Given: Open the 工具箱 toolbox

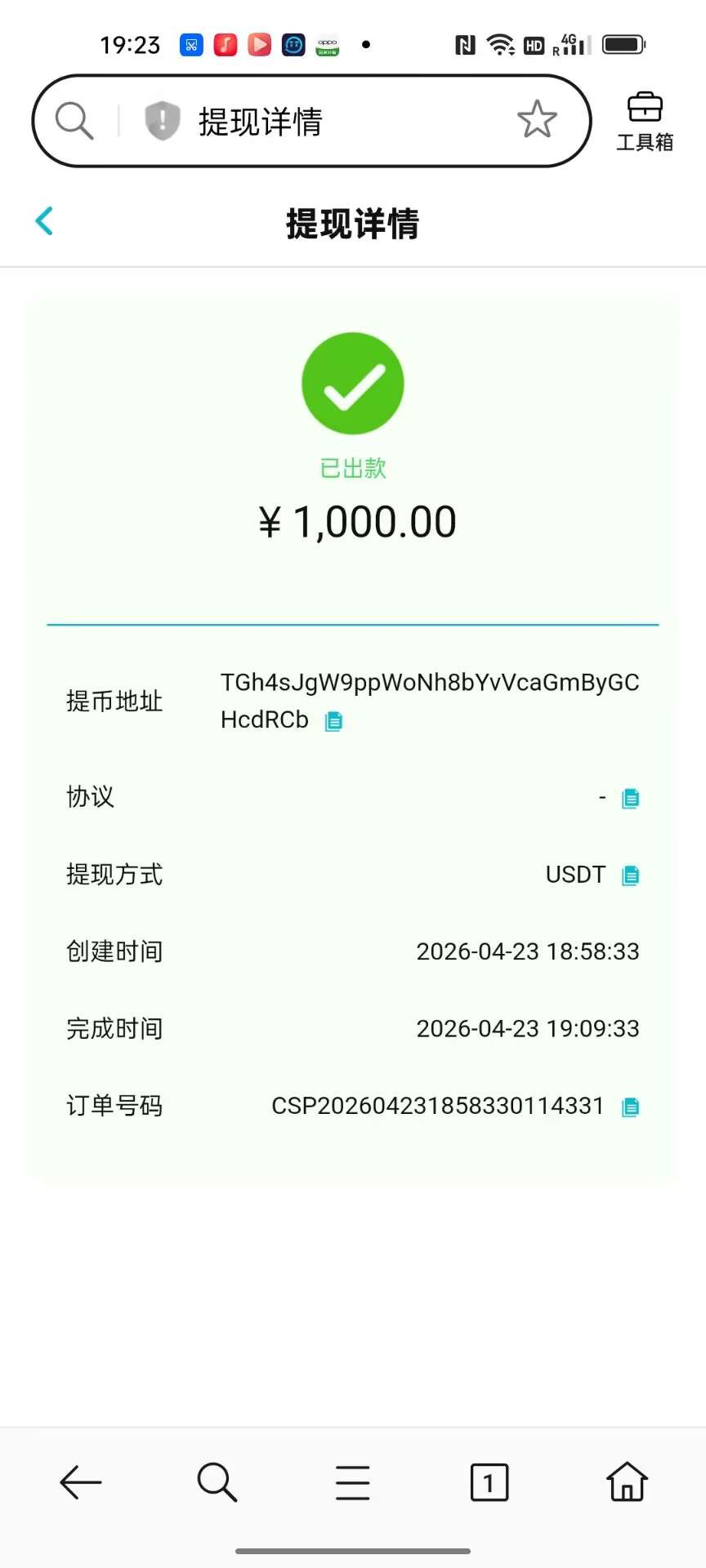Looking at the screenshot, I should coord(645,122).
